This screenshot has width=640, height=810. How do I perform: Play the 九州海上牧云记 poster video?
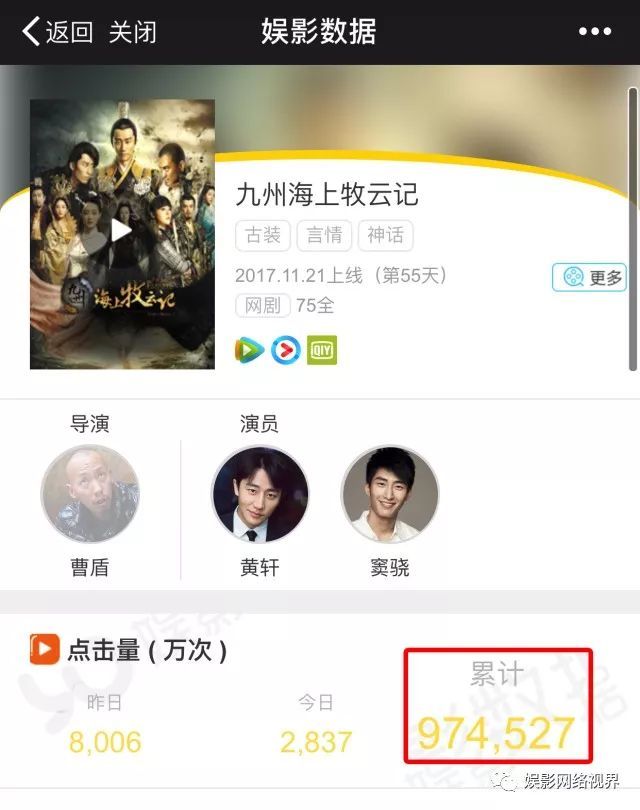tap(122, 232)
